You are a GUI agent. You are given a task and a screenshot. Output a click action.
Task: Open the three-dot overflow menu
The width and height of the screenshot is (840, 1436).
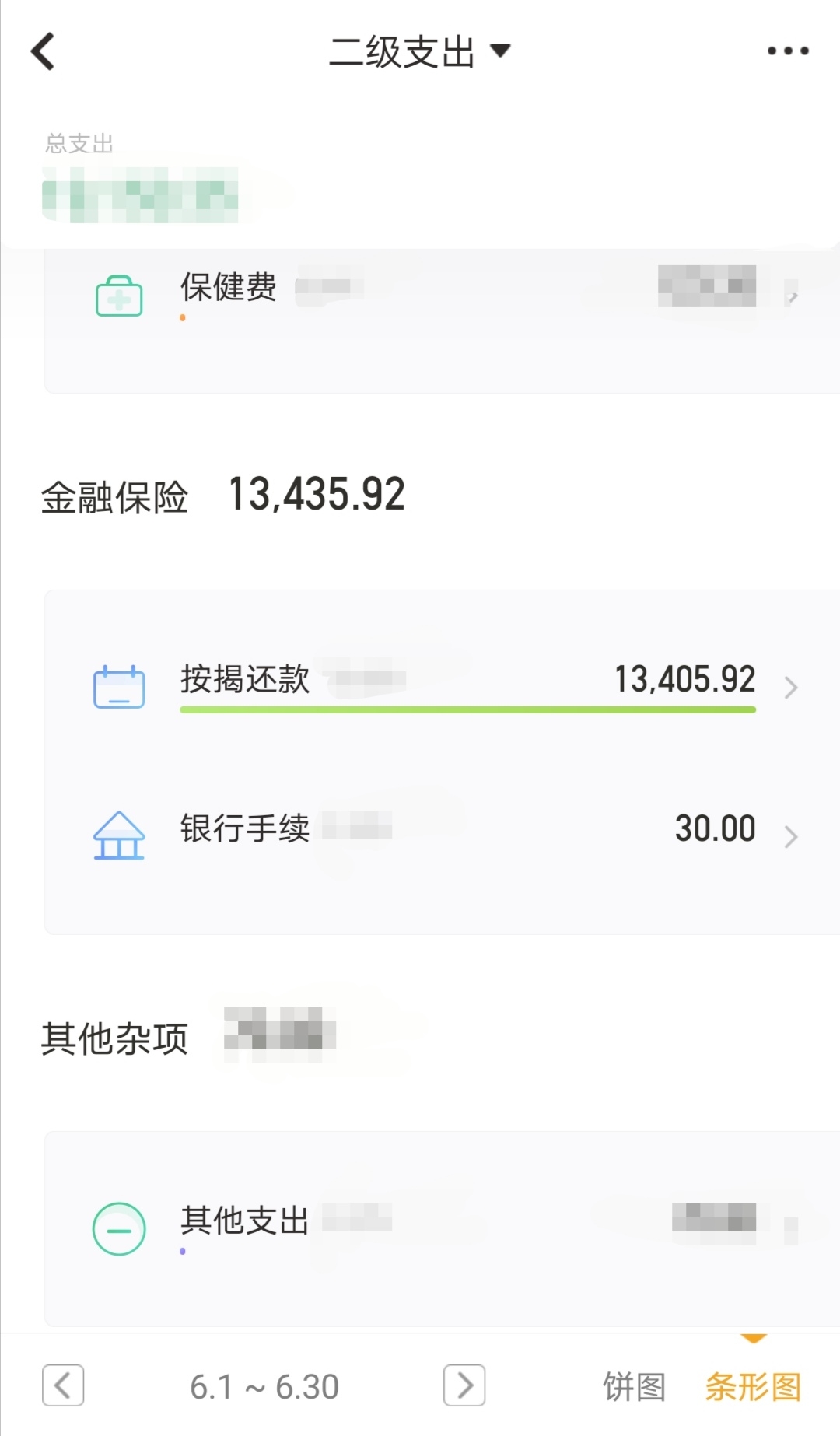(x=787, y=51)
